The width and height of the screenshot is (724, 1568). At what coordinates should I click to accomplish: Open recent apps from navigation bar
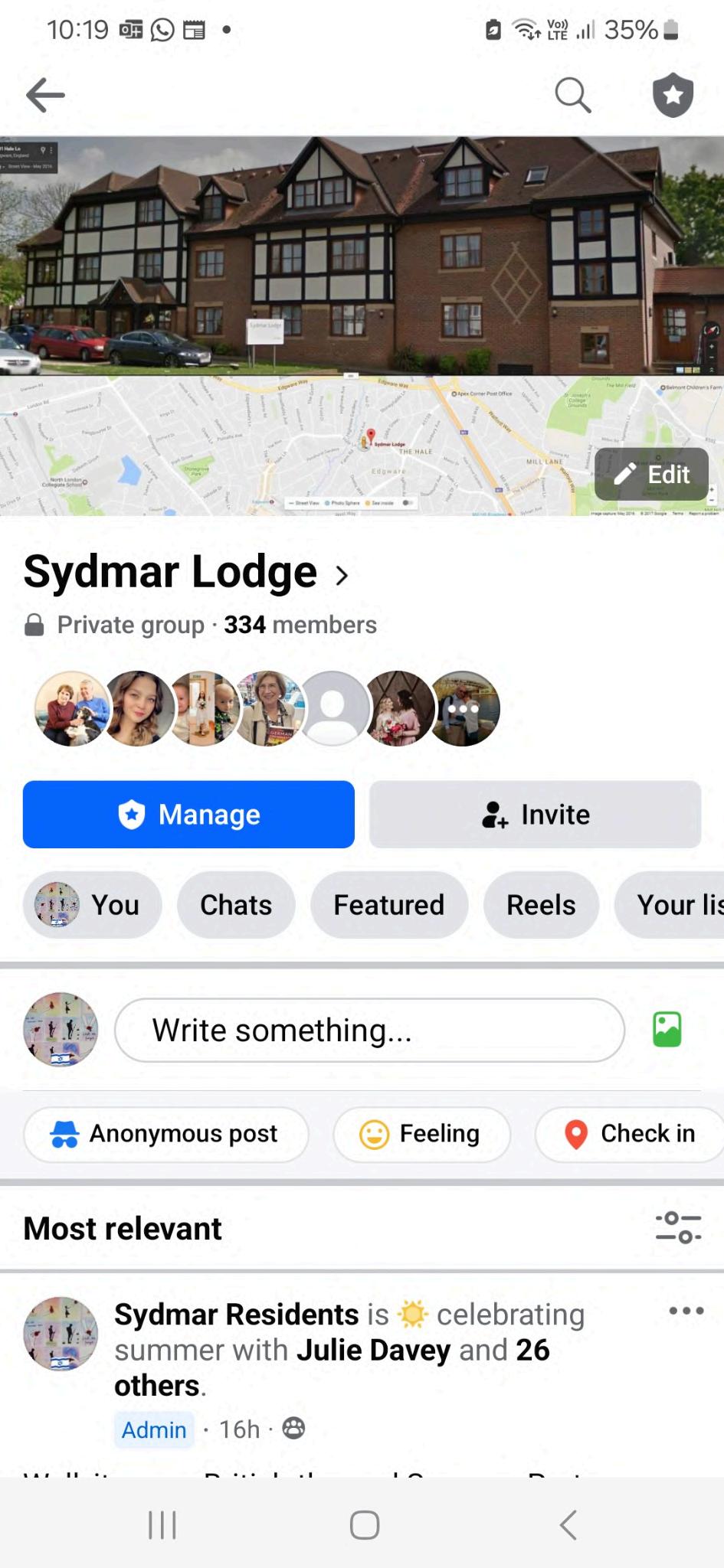162,1525
